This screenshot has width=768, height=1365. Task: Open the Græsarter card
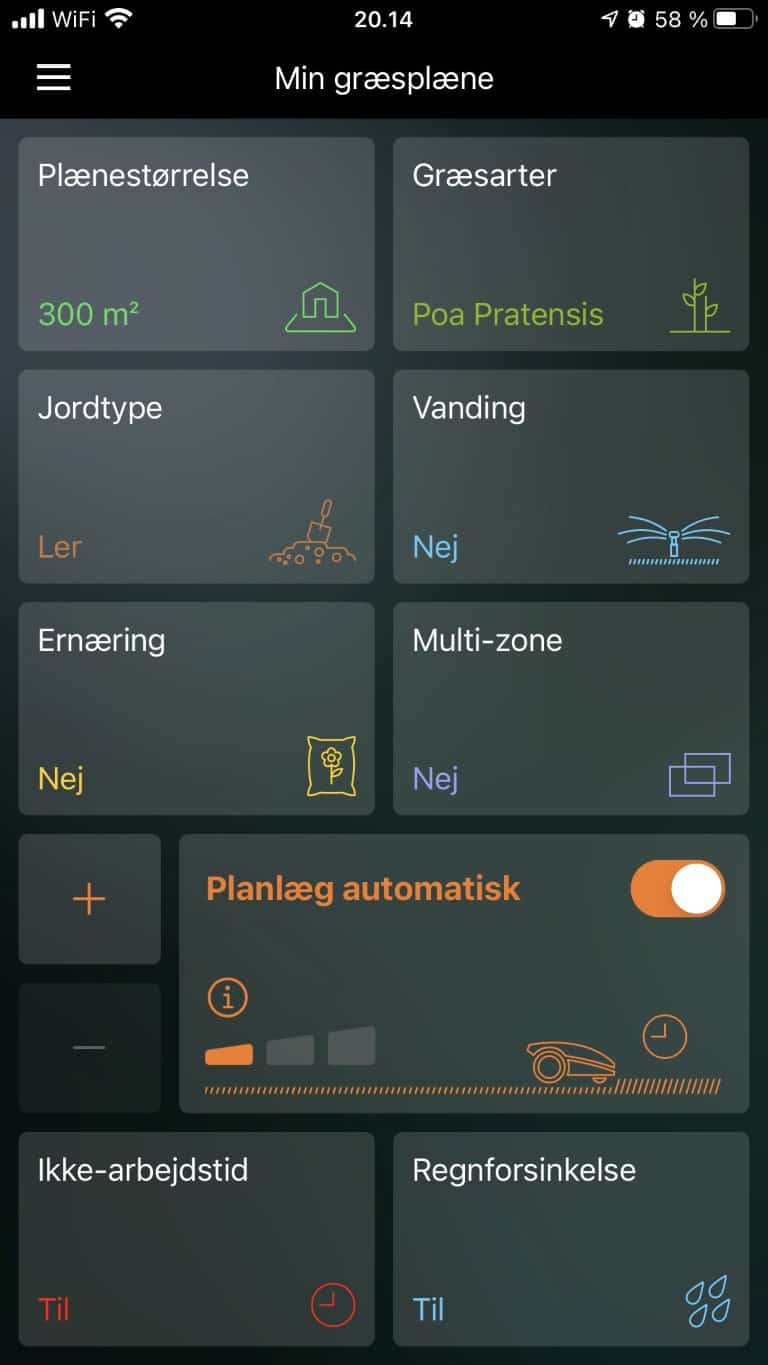pyautogui.click(x=570, y=244)
